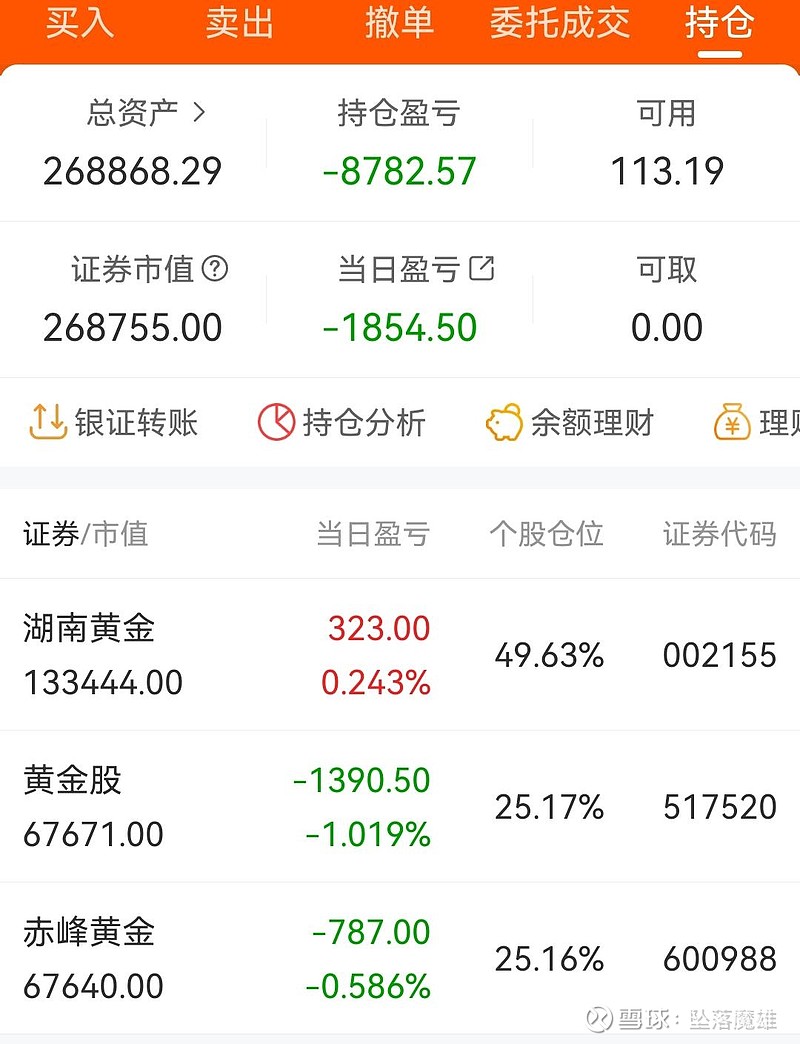Select the 持仓 tab
This screenshot has height=1044, width=800.
(718, 24)
